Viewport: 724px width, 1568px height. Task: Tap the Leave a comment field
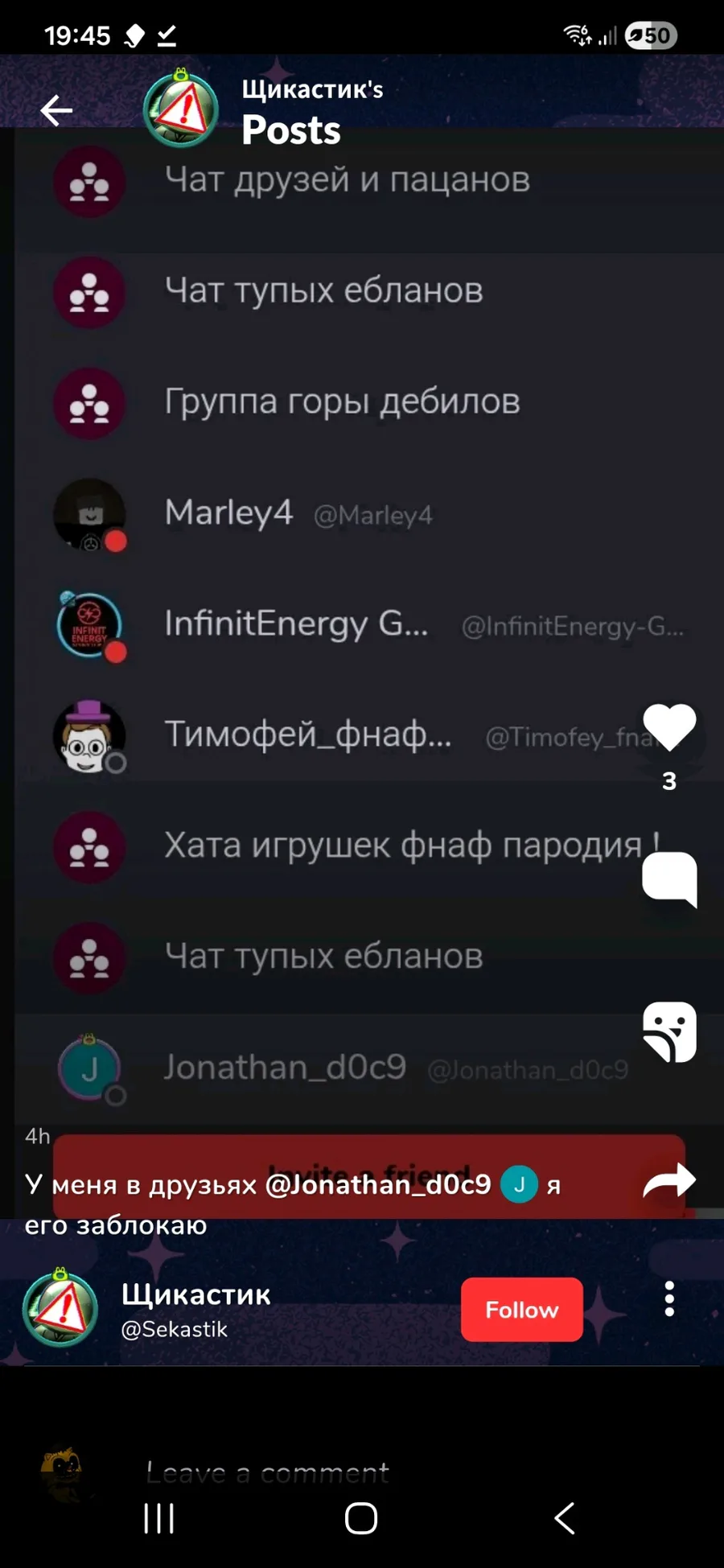point(267,1472)
